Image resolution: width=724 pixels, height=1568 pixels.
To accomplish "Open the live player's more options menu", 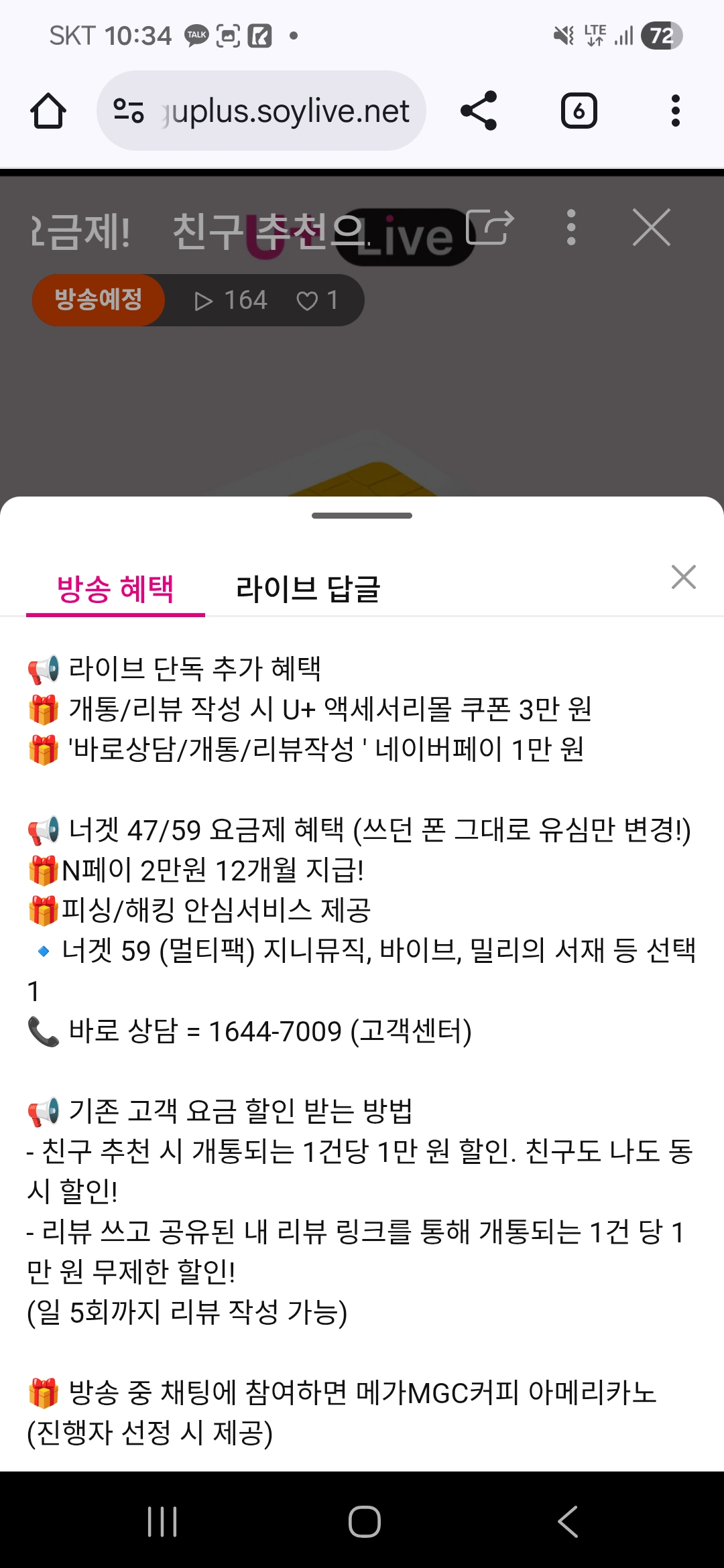I will 571,228.
